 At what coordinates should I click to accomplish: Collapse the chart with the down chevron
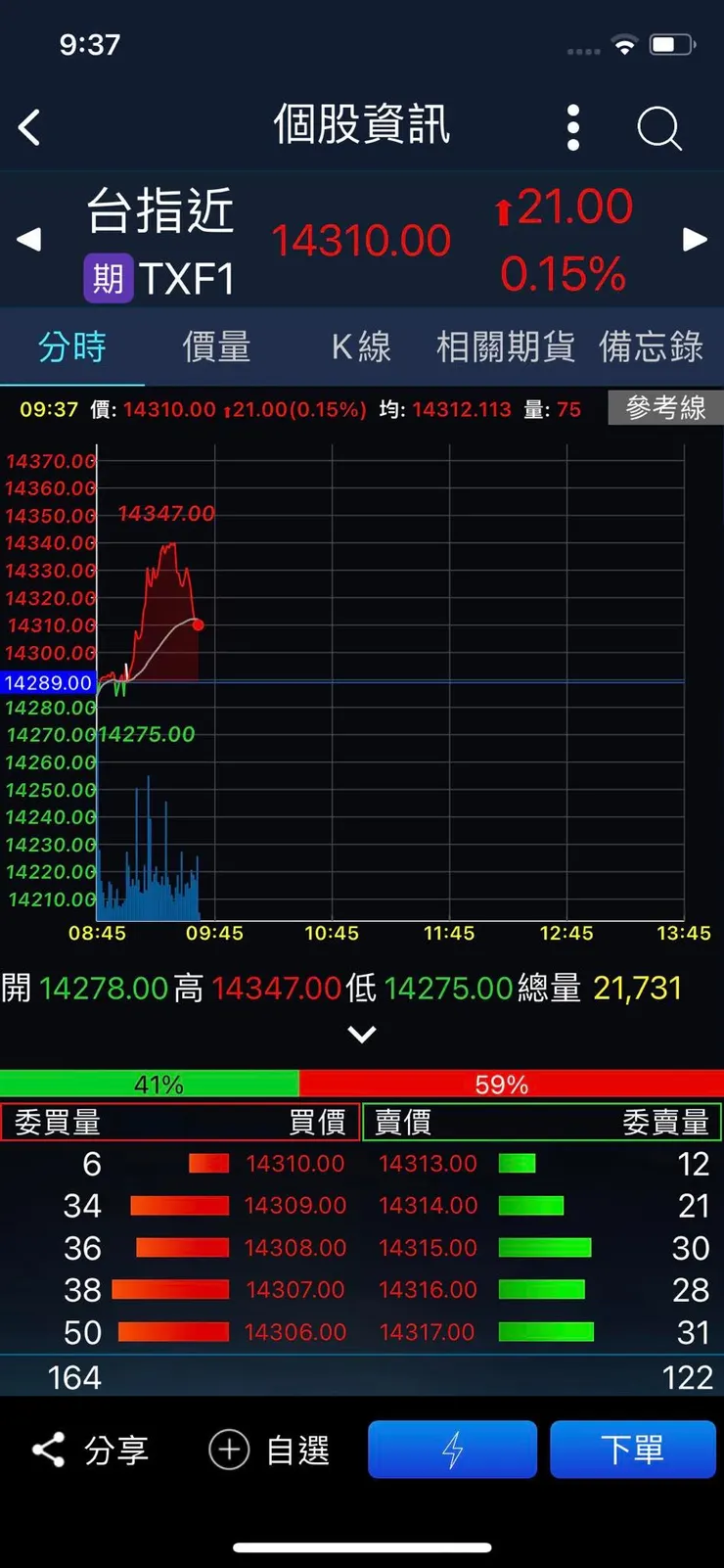pos(362,1035)
